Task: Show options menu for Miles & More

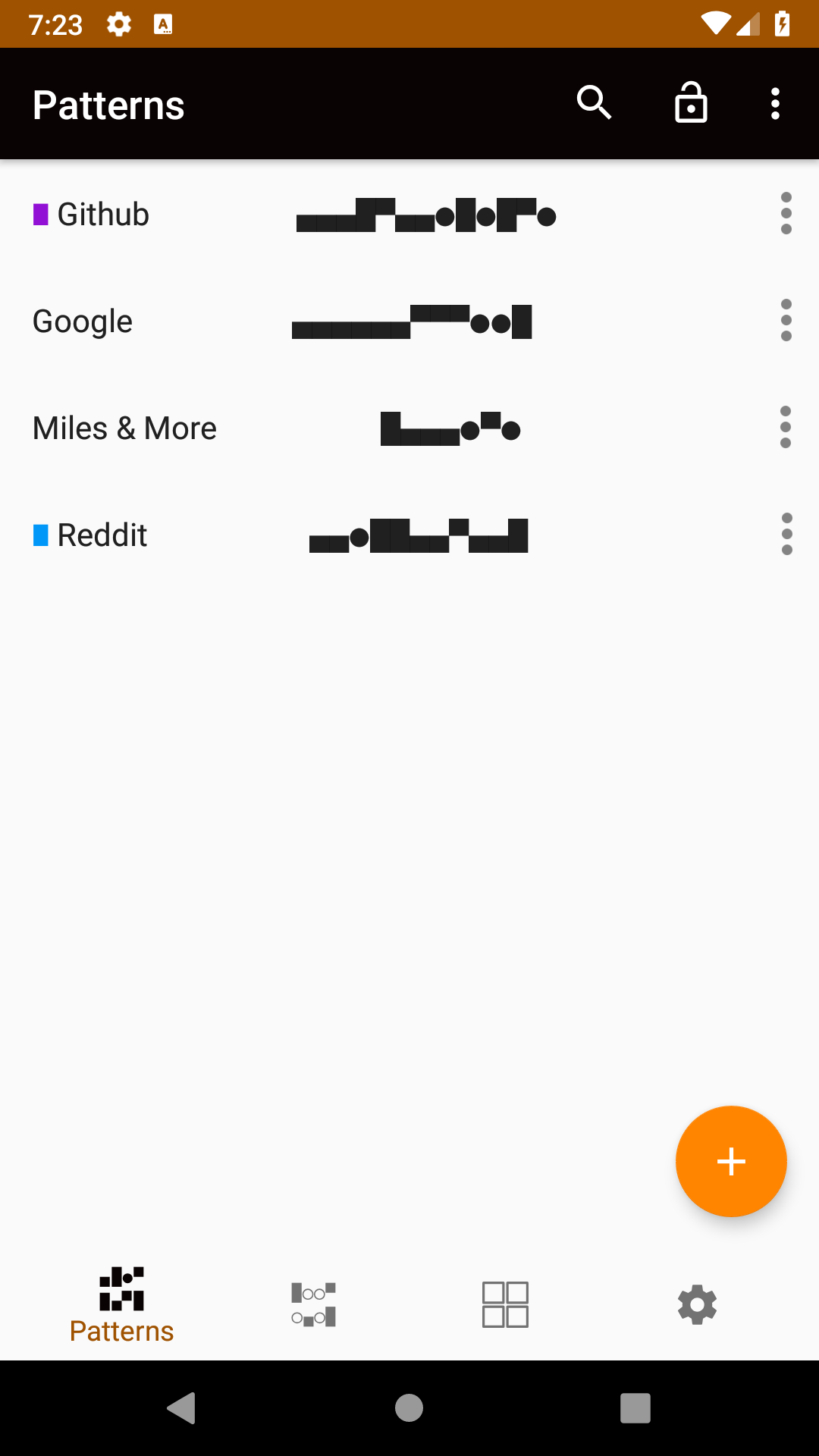Action: (786, 428)
